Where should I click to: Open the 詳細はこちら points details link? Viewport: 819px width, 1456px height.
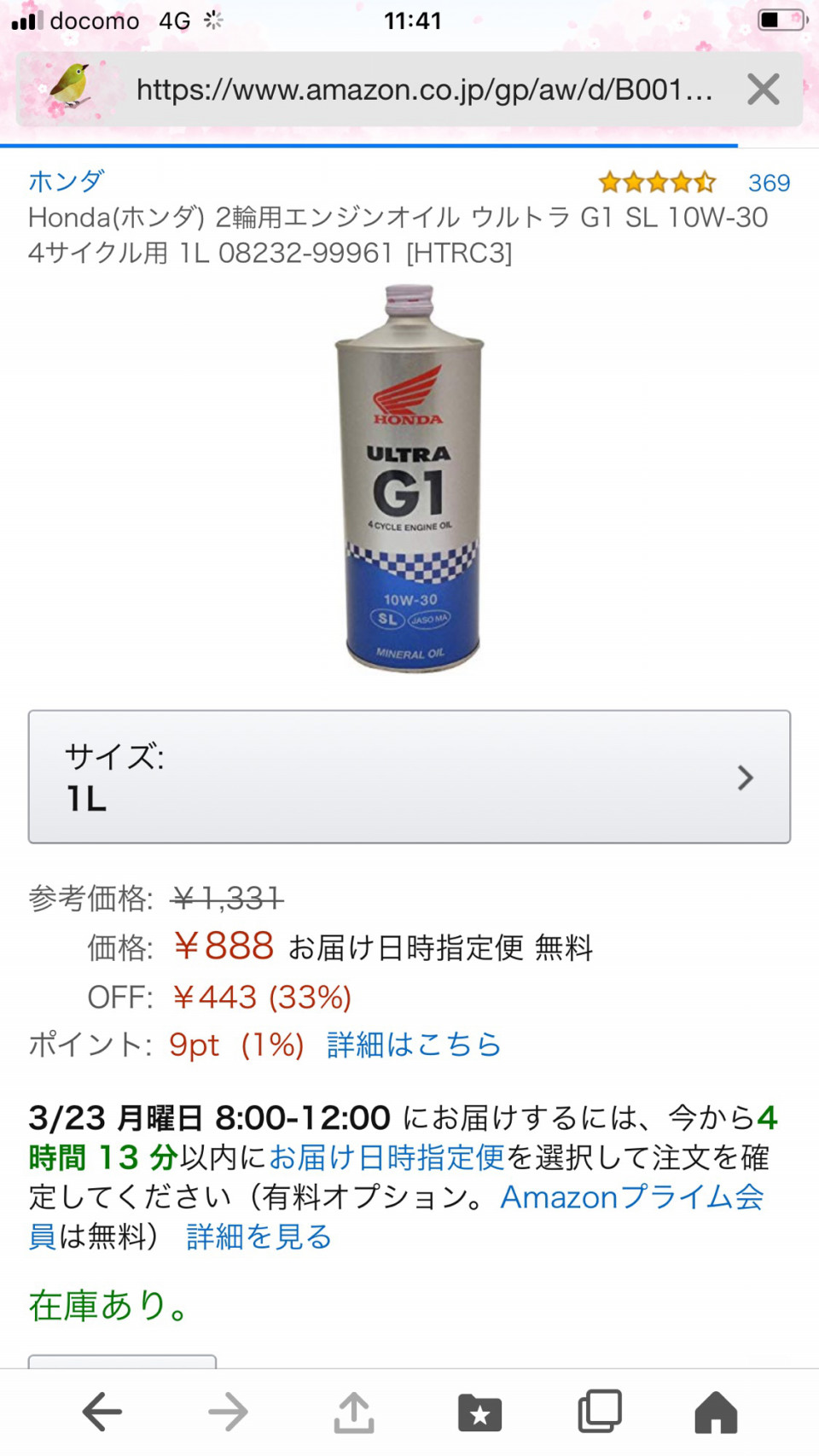pyautogui.click(x=414, y=1045)
